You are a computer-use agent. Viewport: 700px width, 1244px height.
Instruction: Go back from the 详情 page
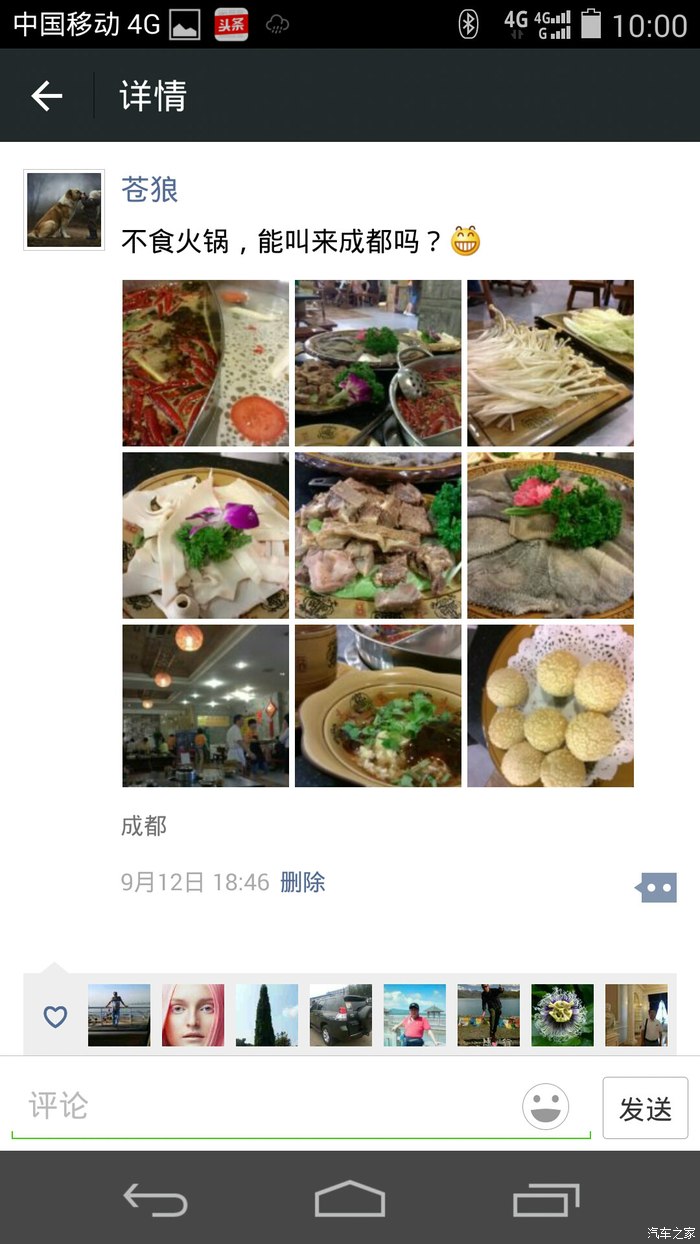tap(47, 96)
